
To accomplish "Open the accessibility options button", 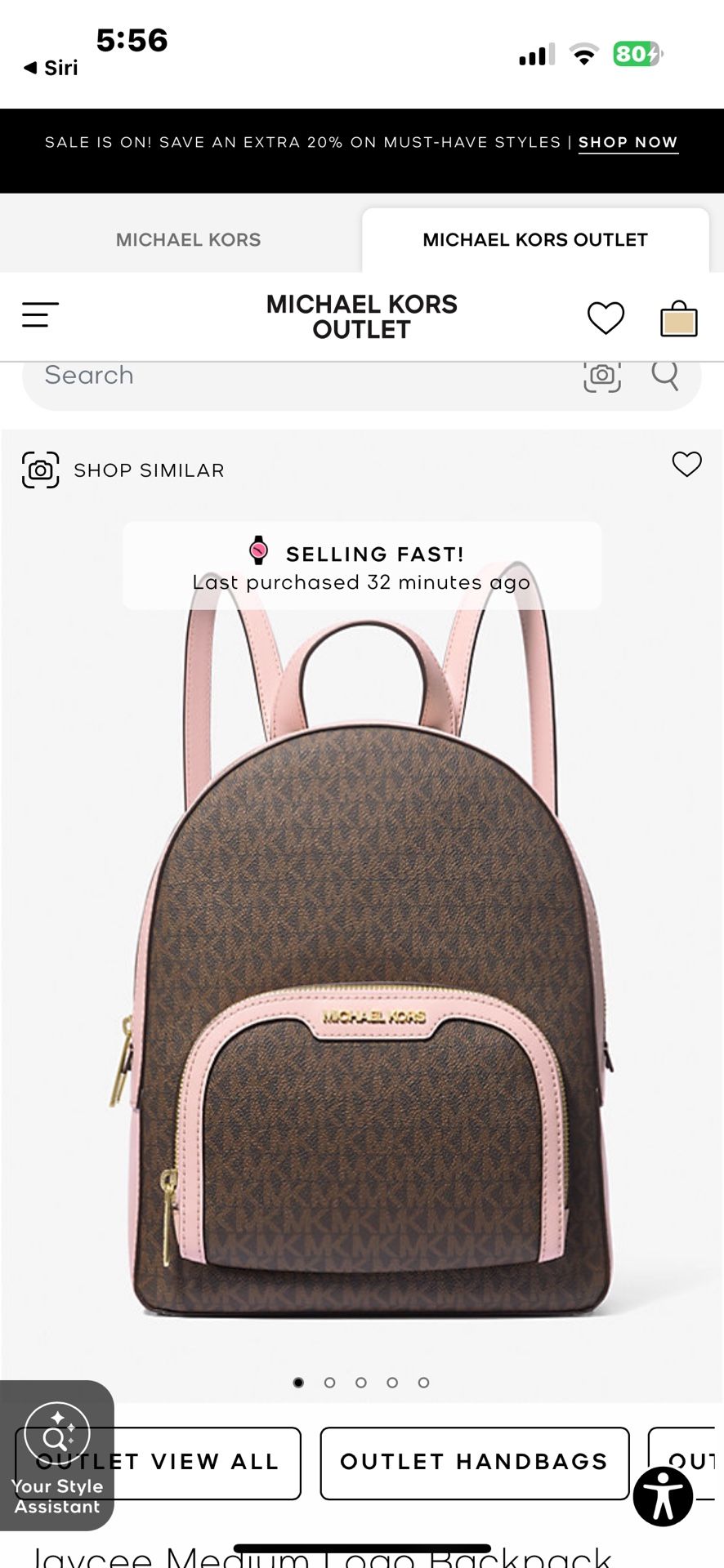I will (x=663, y=1496).
